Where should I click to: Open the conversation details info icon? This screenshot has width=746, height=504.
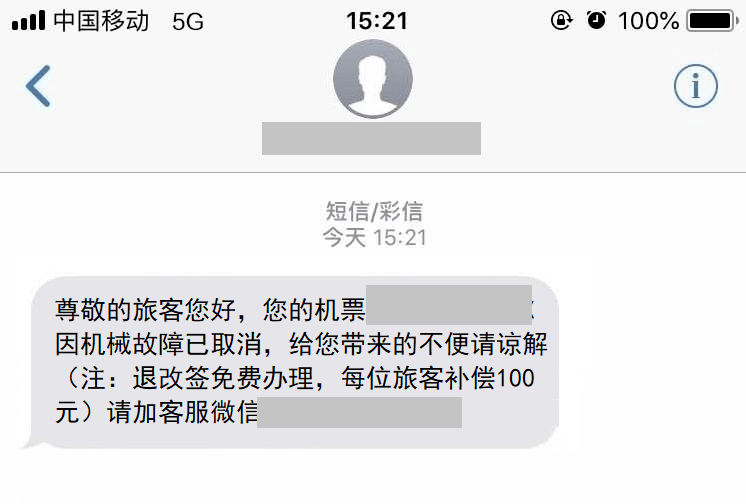[695, 87]
